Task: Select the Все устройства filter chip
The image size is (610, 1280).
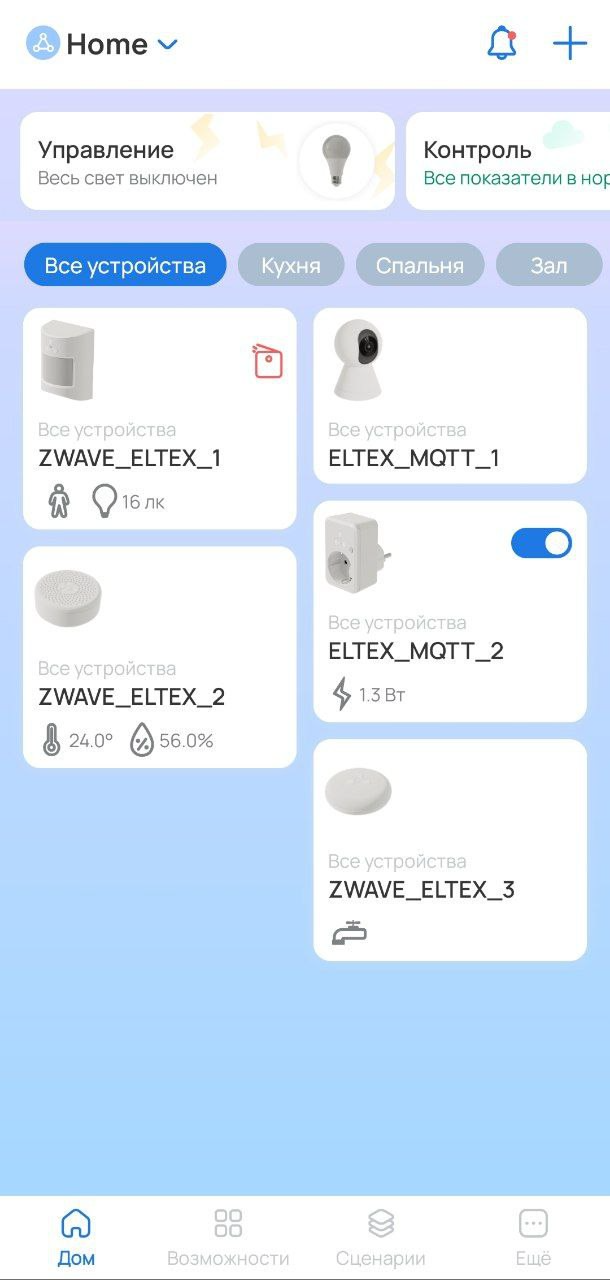Action: tap(125, 265)
